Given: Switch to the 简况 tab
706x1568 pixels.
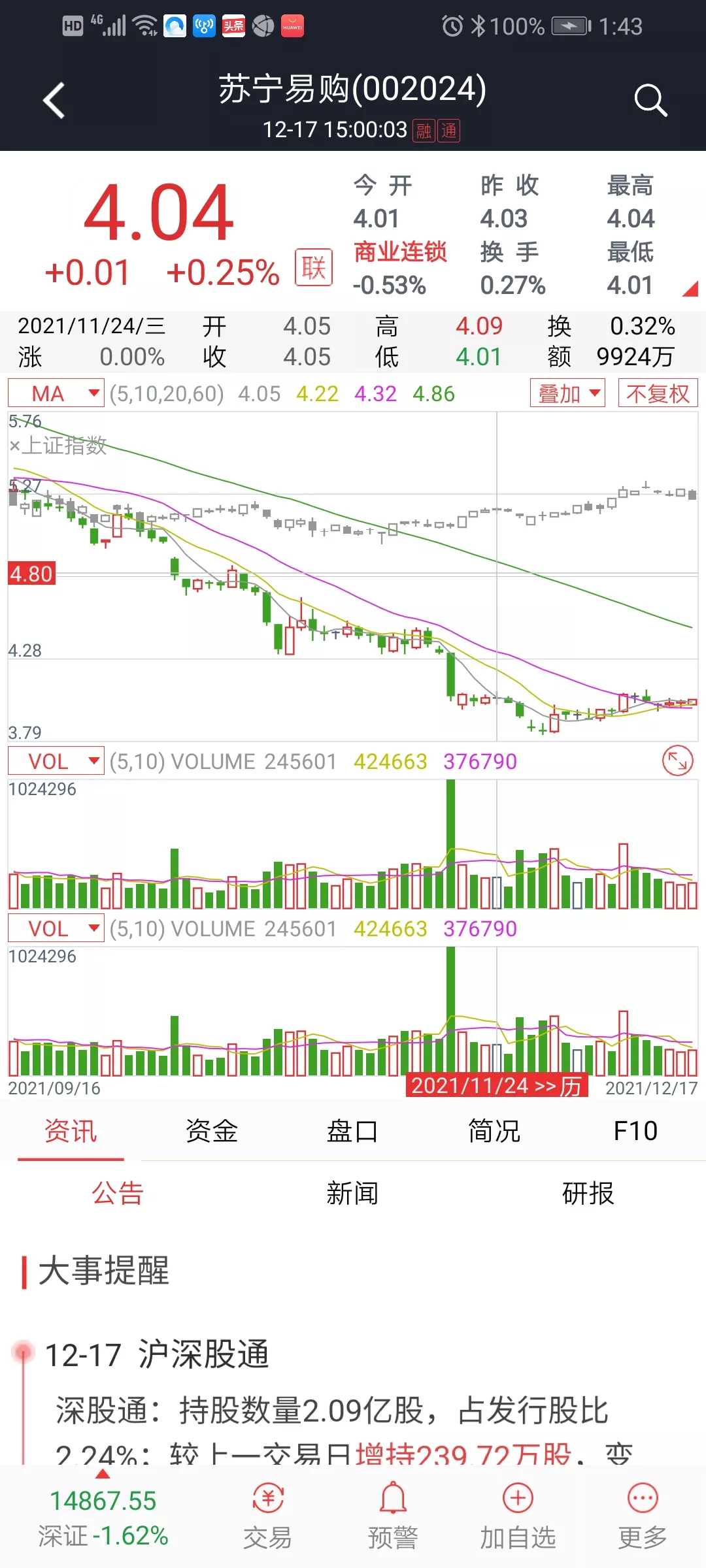Looking at the screenshot, I should tap(494, 1131).
